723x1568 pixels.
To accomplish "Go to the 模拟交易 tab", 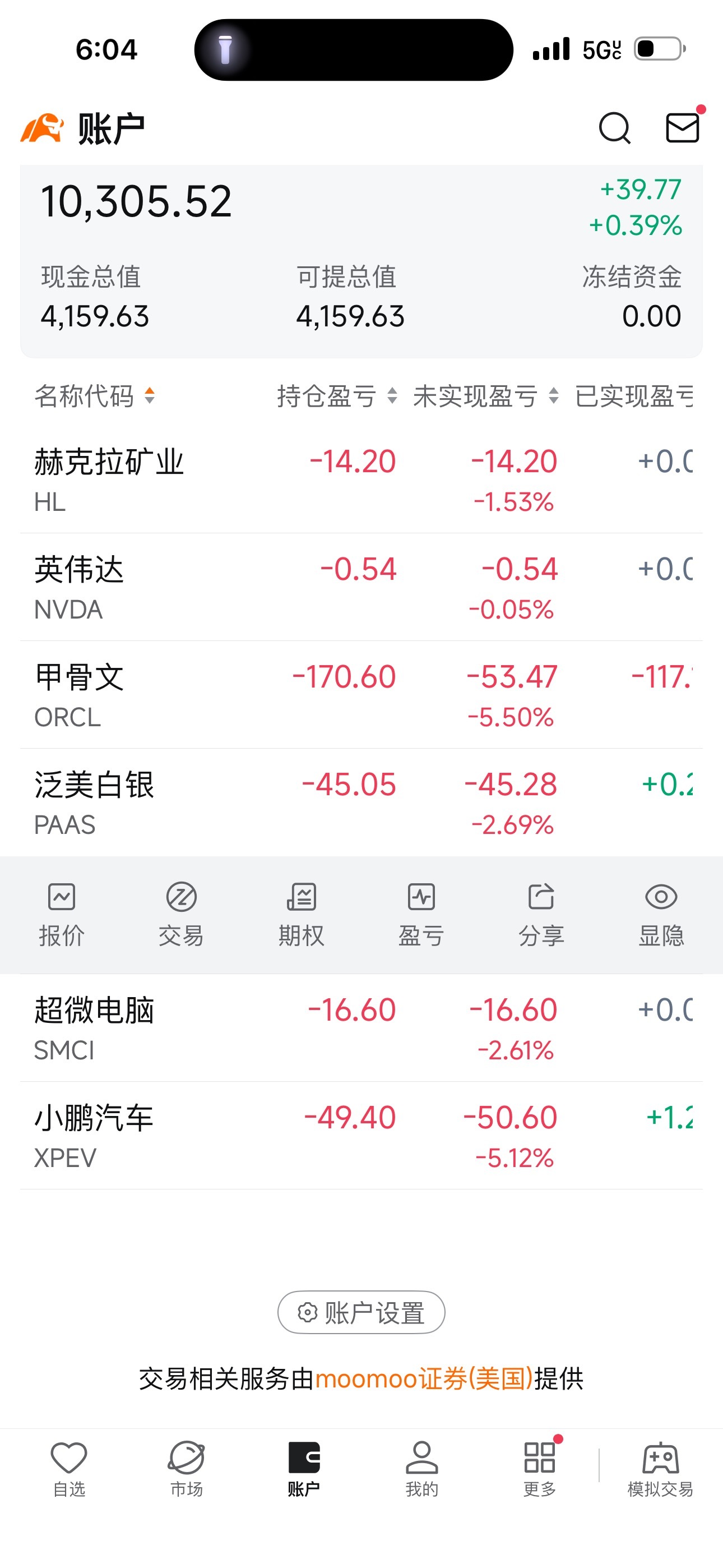I will tap(660, 1469).
